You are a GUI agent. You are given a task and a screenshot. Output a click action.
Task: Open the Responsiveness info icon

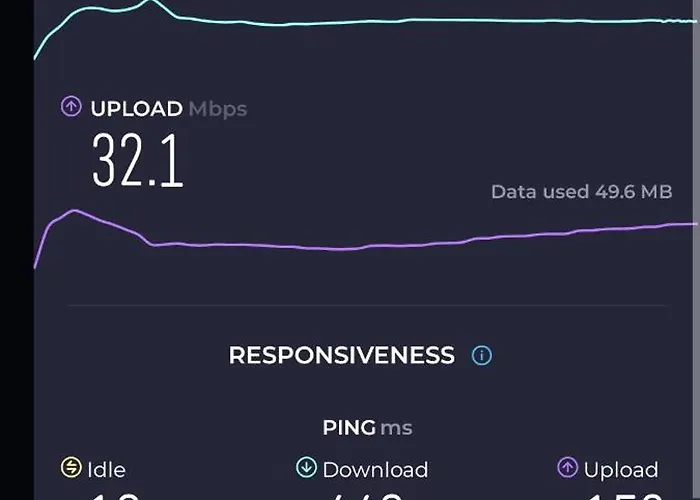point(482,355)
